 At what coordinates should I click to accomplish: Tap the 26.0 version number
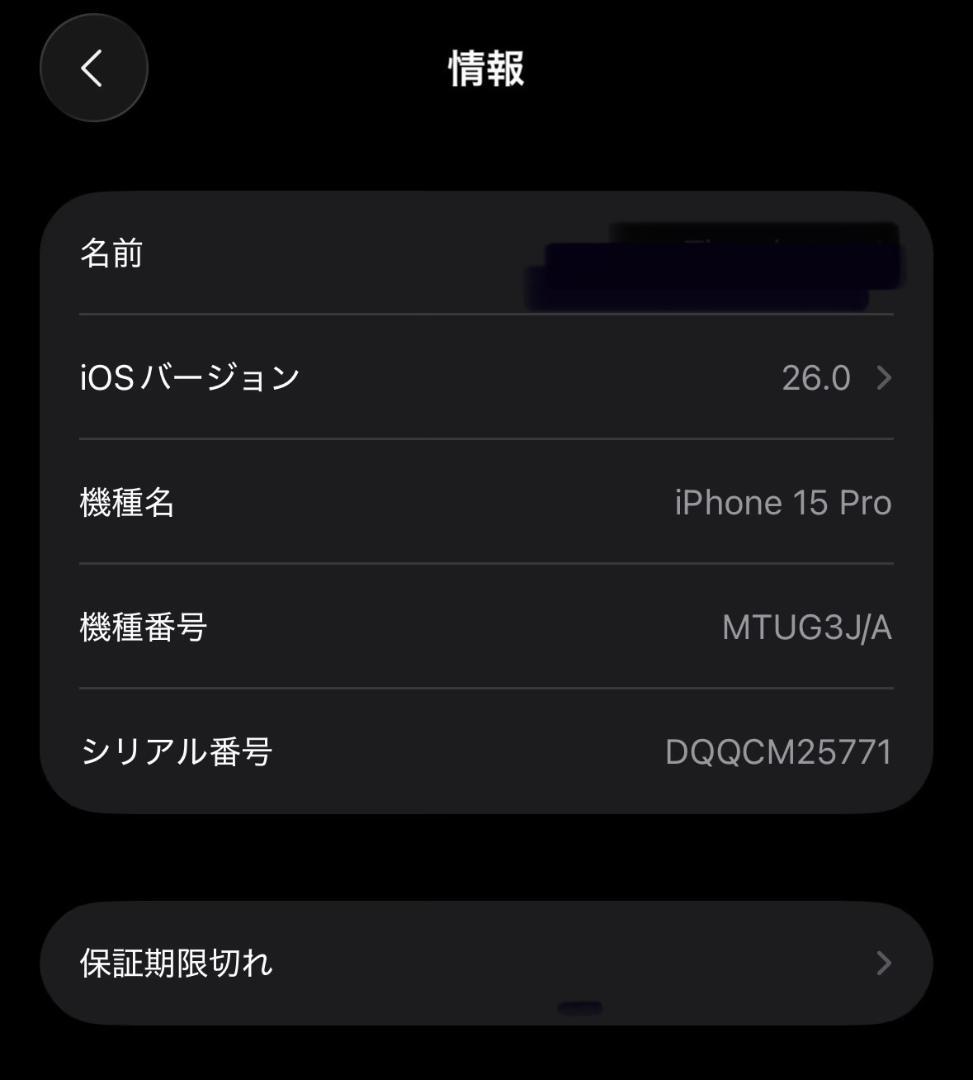[817, 378]
